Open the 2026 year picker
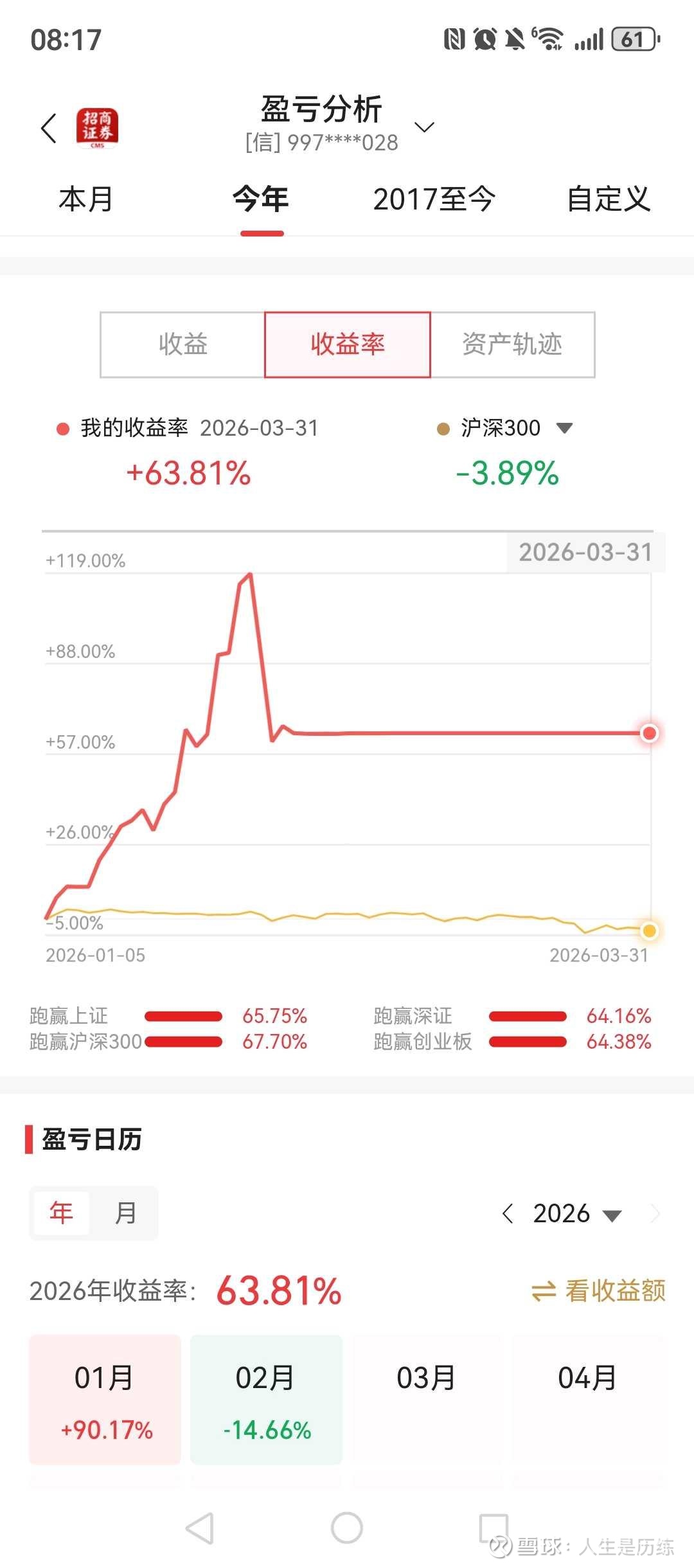 [x=576, y=1214]
